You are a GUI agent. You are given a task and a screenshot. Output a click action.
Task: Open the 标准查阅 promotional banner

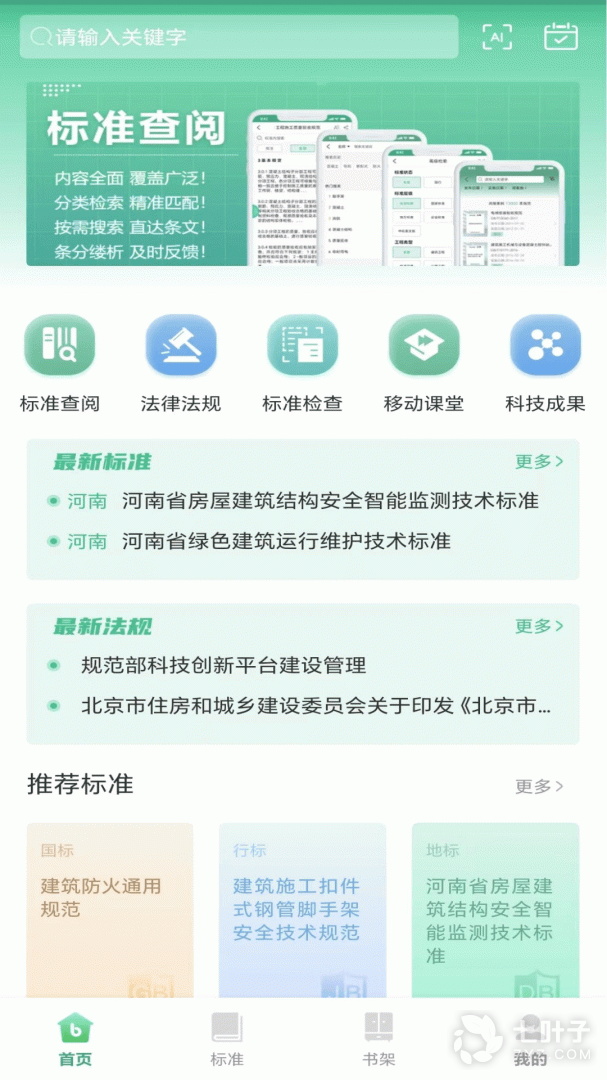click(x=303, y=175)
